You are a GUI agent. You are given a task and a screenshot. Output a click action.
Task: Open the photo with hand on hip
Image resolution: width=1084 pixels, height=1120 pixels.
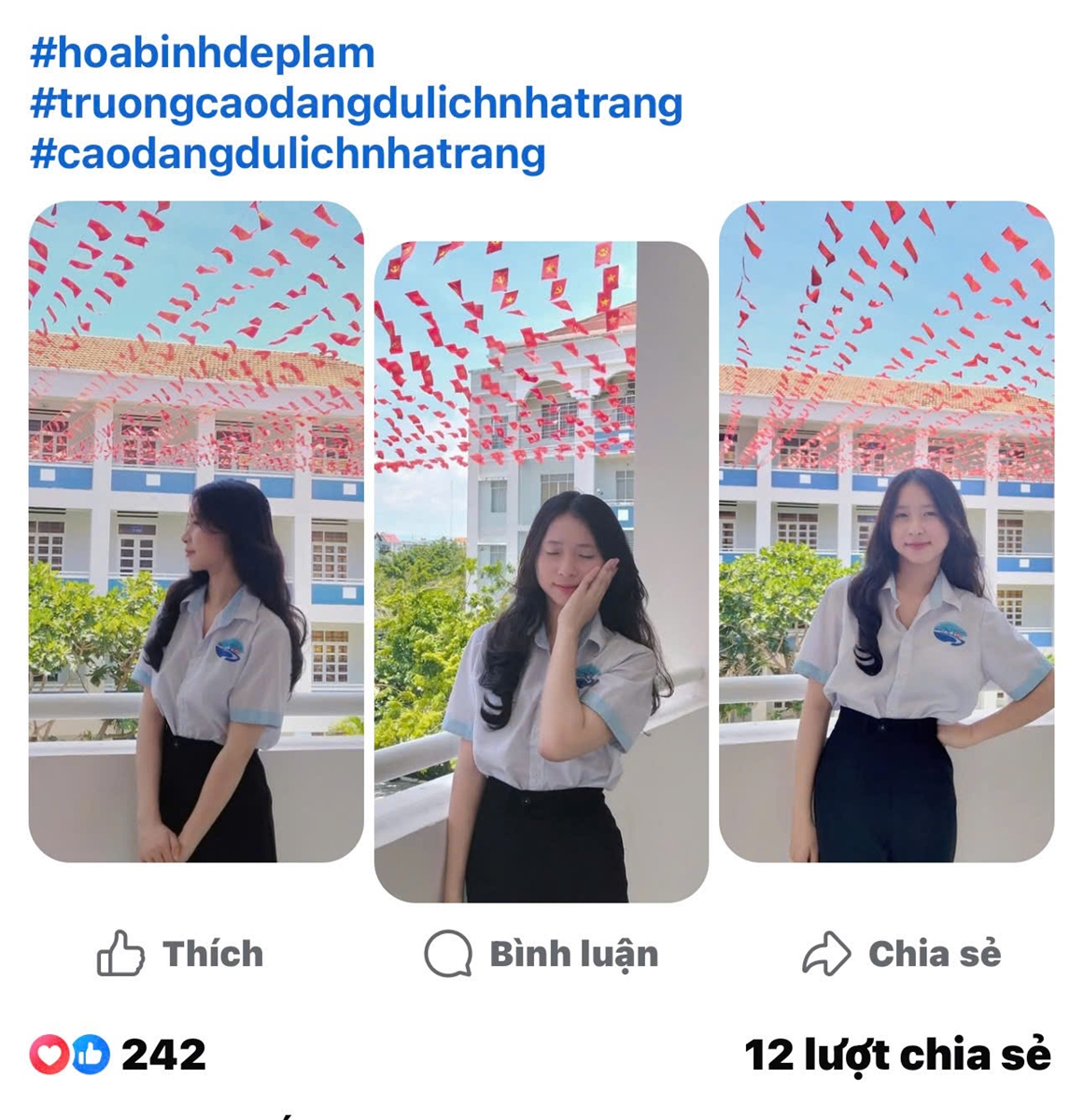(x=886, y=531)
